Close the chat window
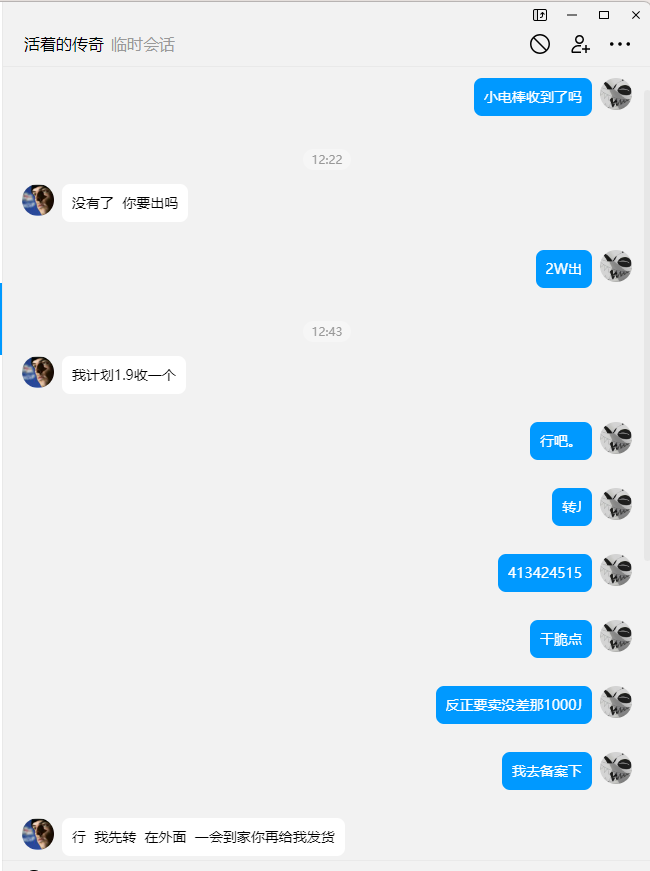This screenshot has width=650, height=871. click(x=635, y=15)
